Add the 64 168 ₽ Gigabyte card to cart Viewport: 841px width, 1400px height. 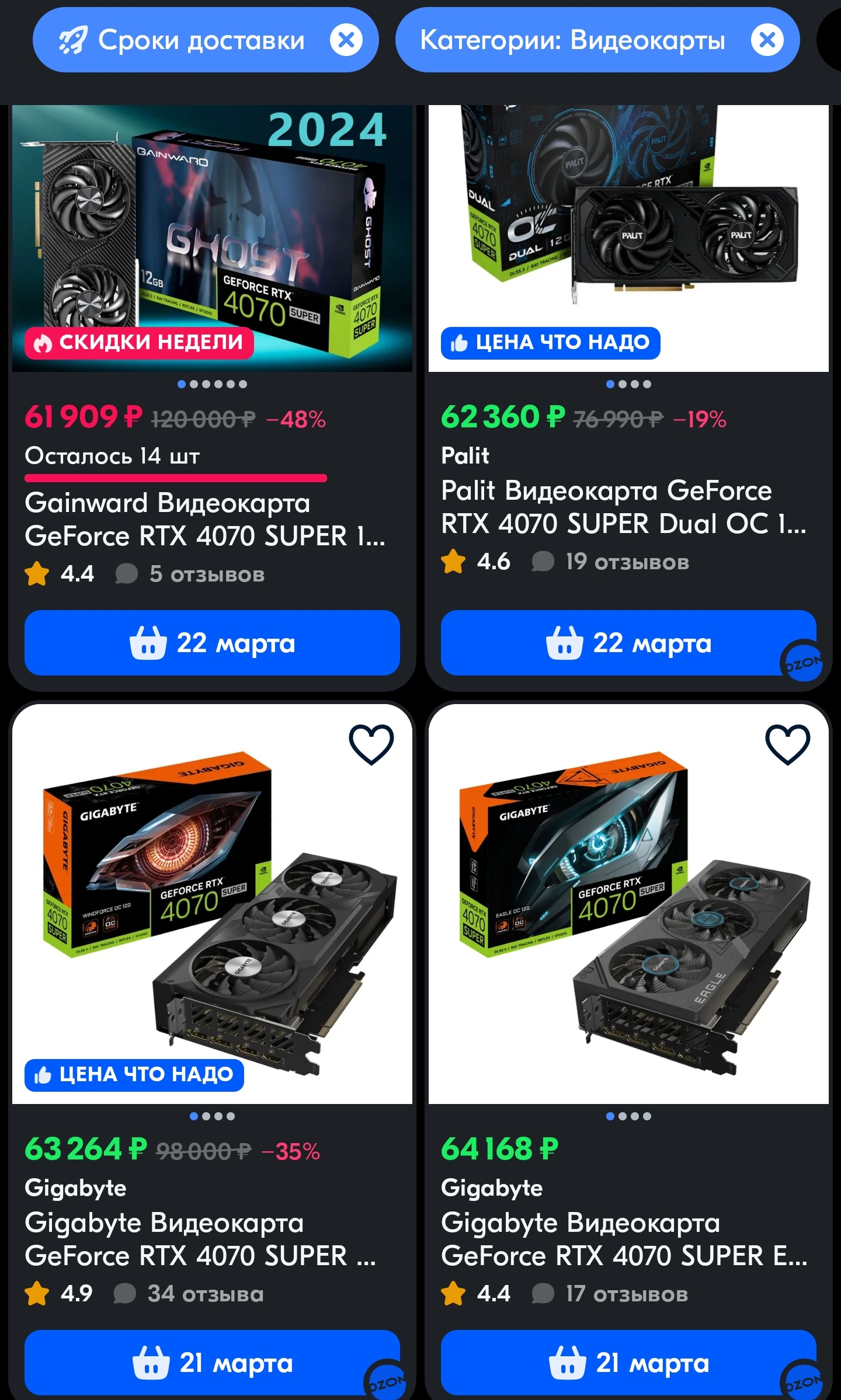tap(628, 1363)
